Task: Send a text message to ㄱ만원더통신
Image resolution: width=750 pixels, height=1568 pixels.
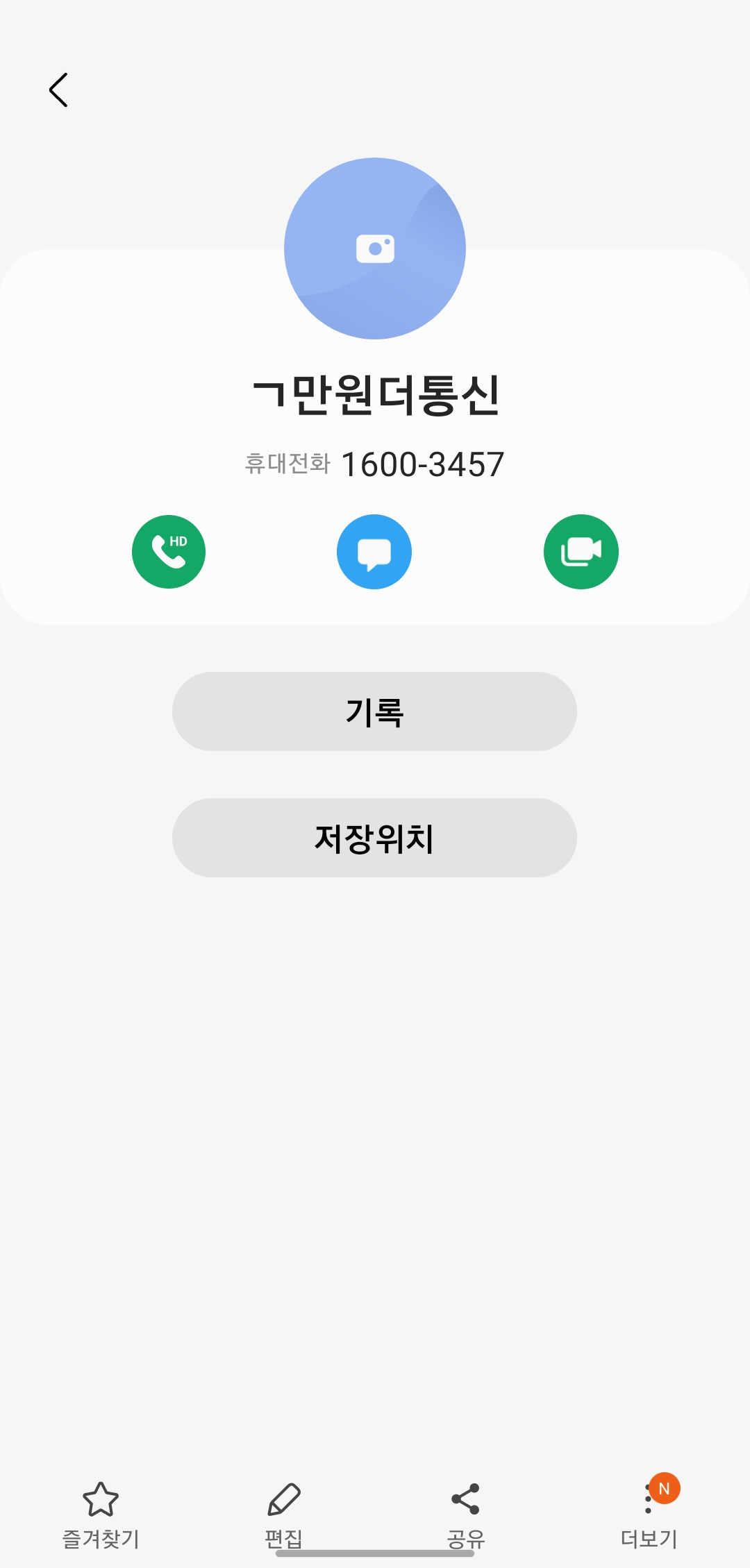Action: point(374,552)
